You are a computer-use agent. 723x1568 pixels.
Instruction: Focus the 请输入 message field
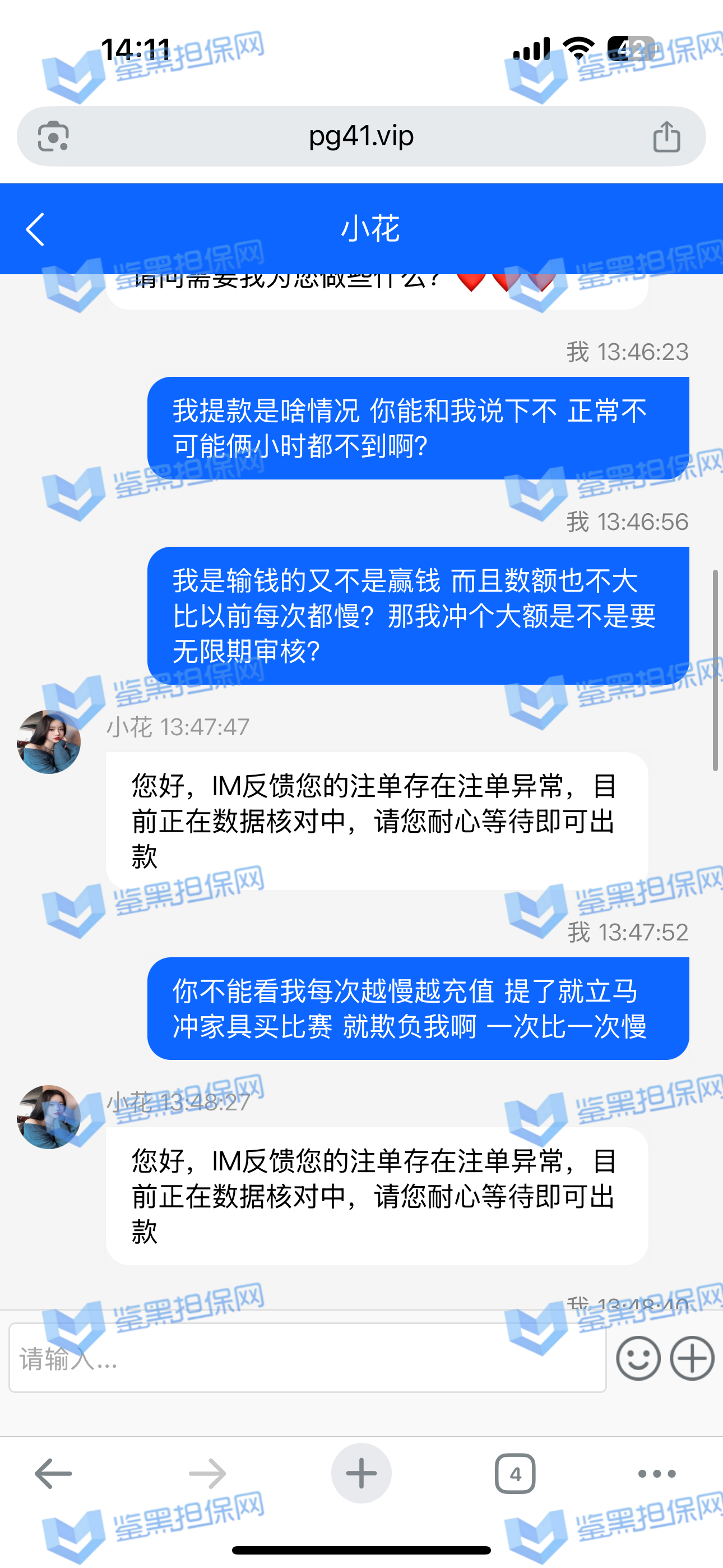point(307,1357)
